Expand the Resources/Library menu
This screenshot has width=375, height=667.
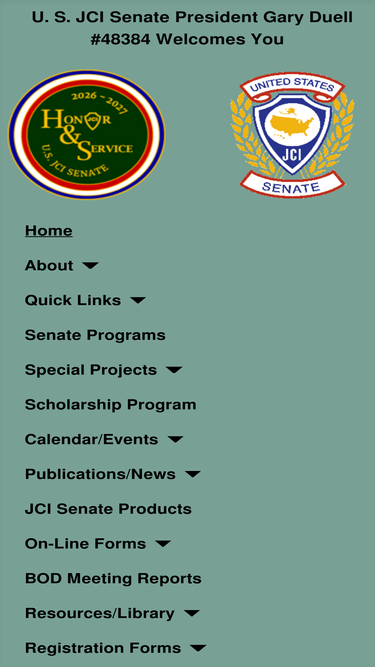(x=112, y=613)
